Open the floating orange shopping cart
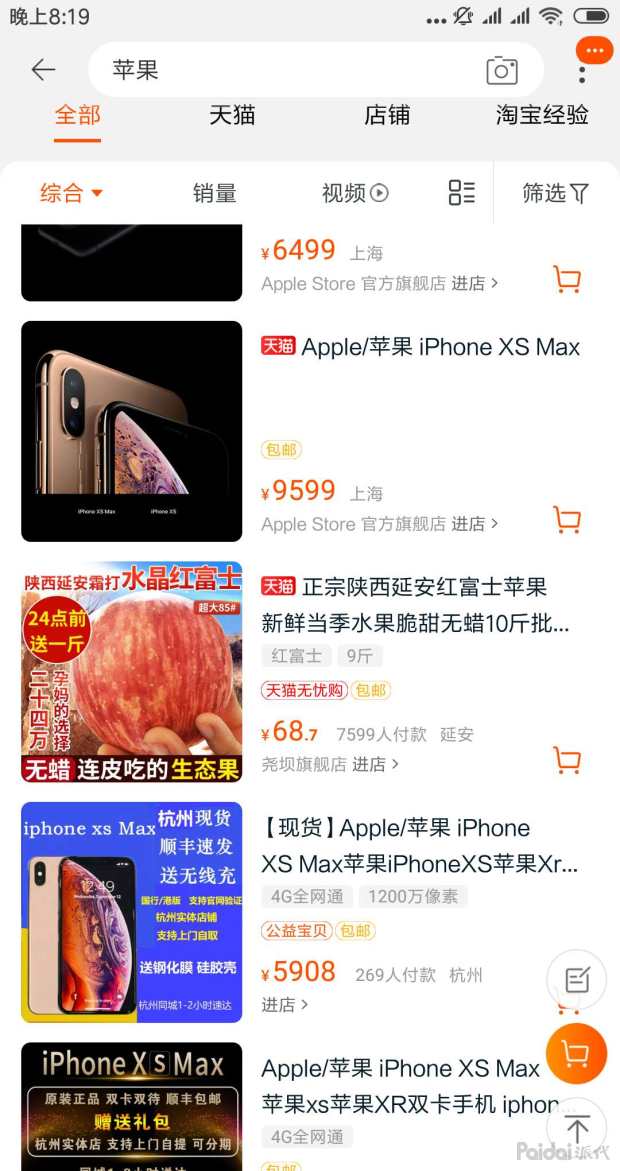 576,1054
